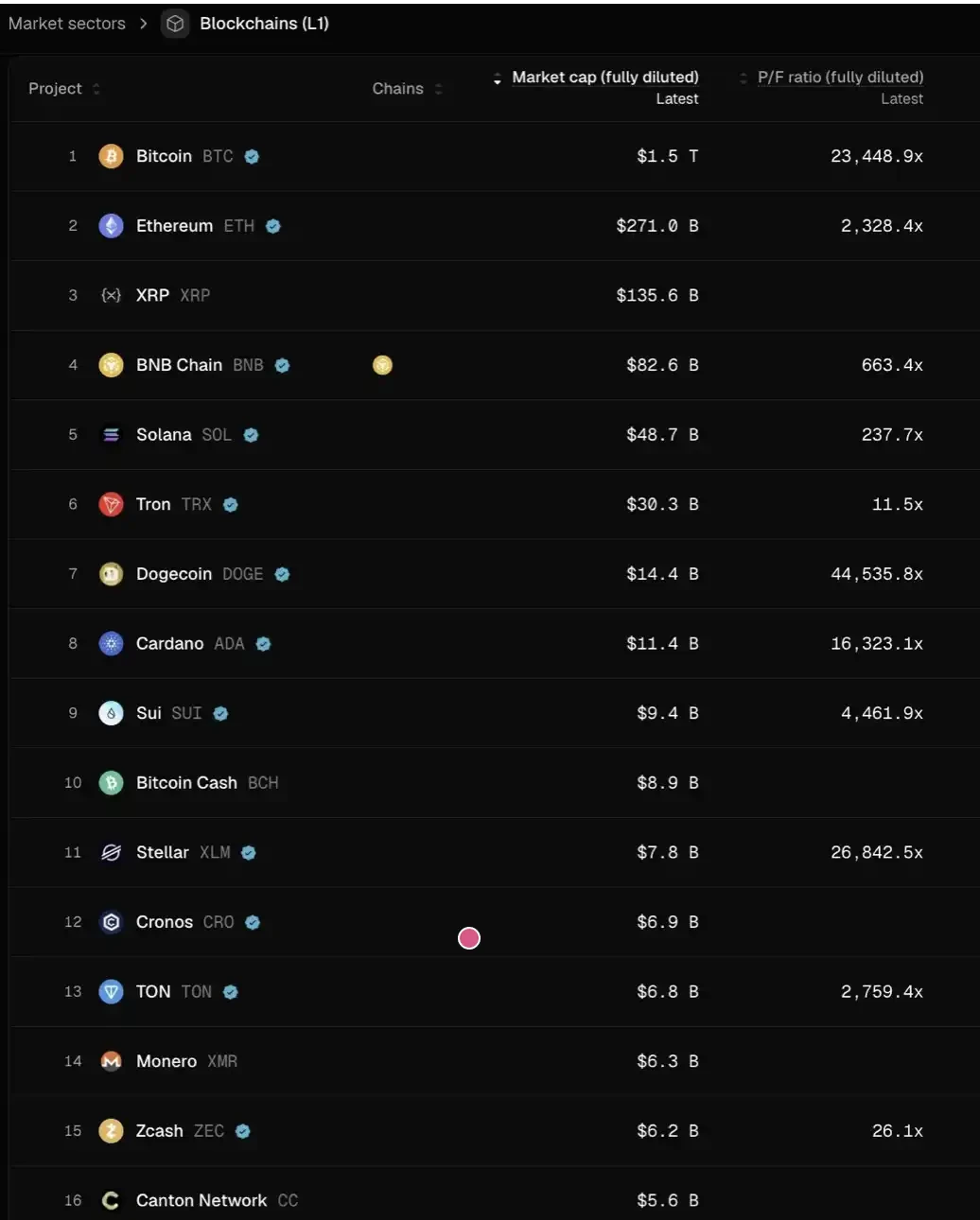Open the Cronos CRO project row

pos(165,922)
